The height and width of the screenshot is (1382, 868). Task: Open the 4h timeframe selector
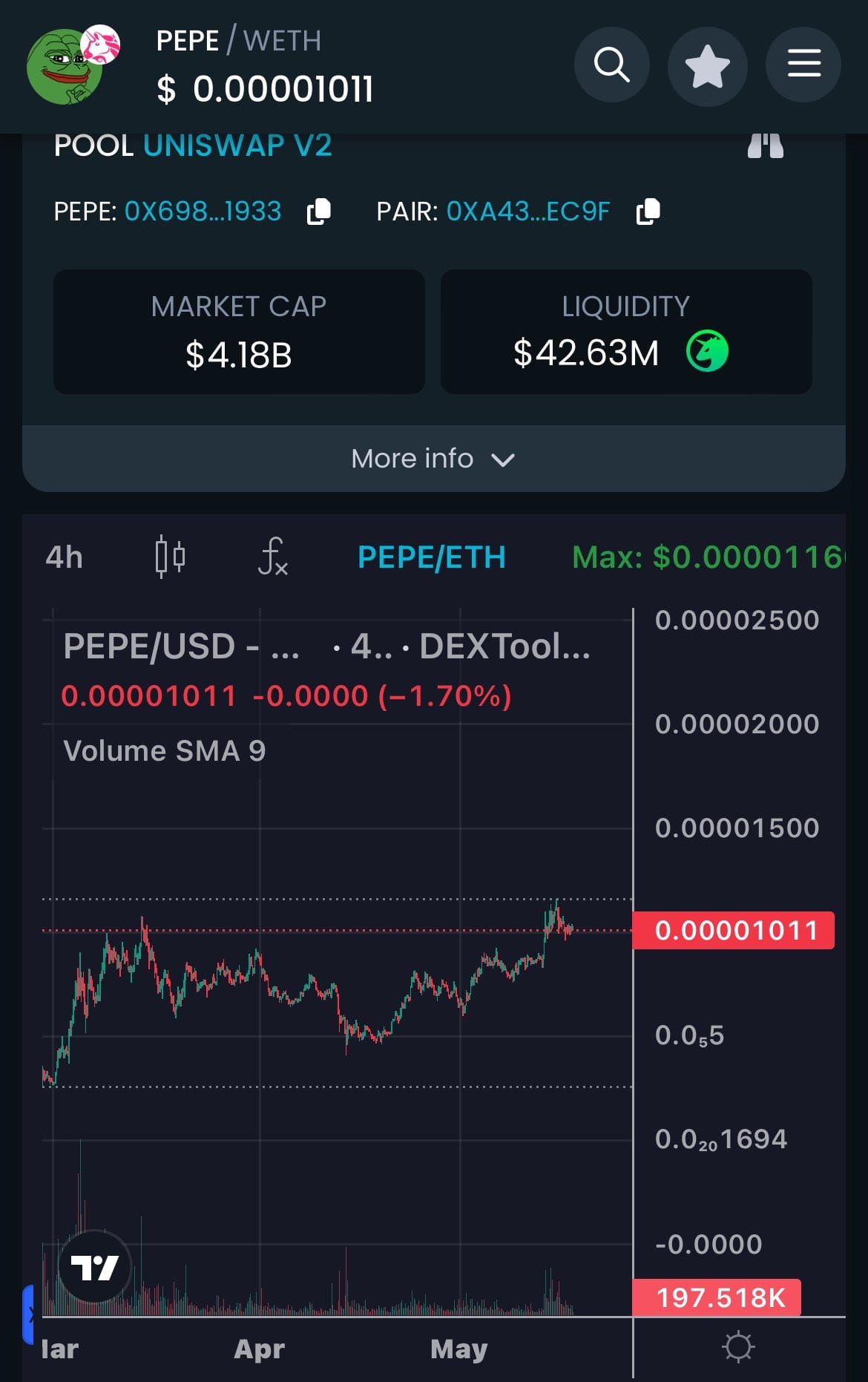(65, 557)
